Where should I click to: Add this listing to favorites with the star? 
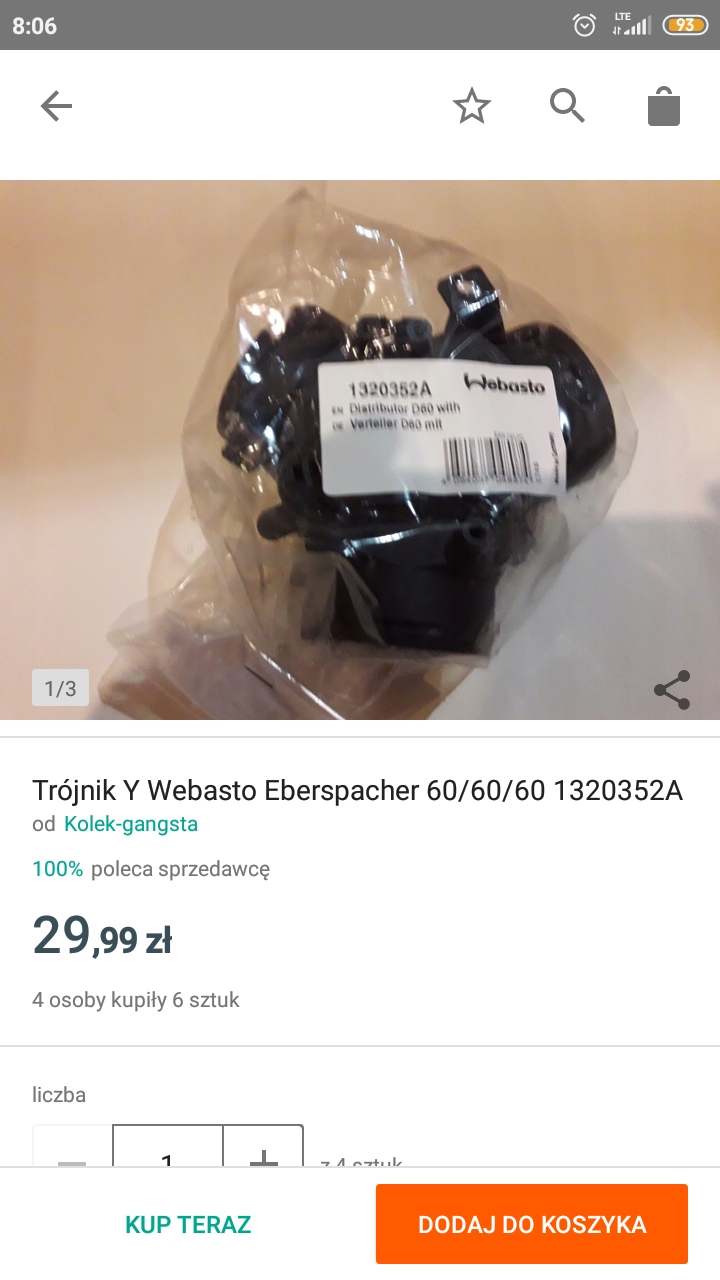(x=472, y=106)
